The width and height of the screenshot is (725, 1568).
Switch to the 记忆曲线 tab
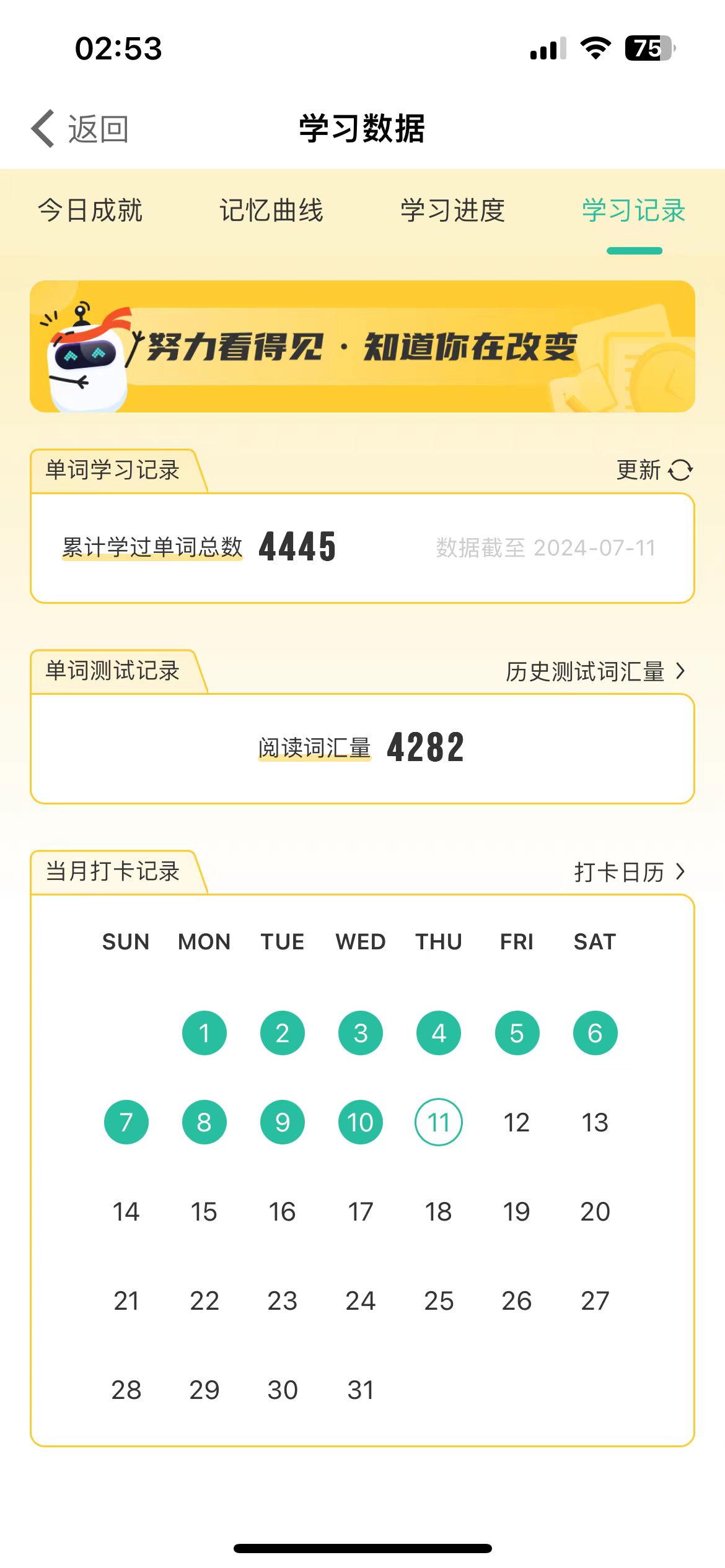271,211
